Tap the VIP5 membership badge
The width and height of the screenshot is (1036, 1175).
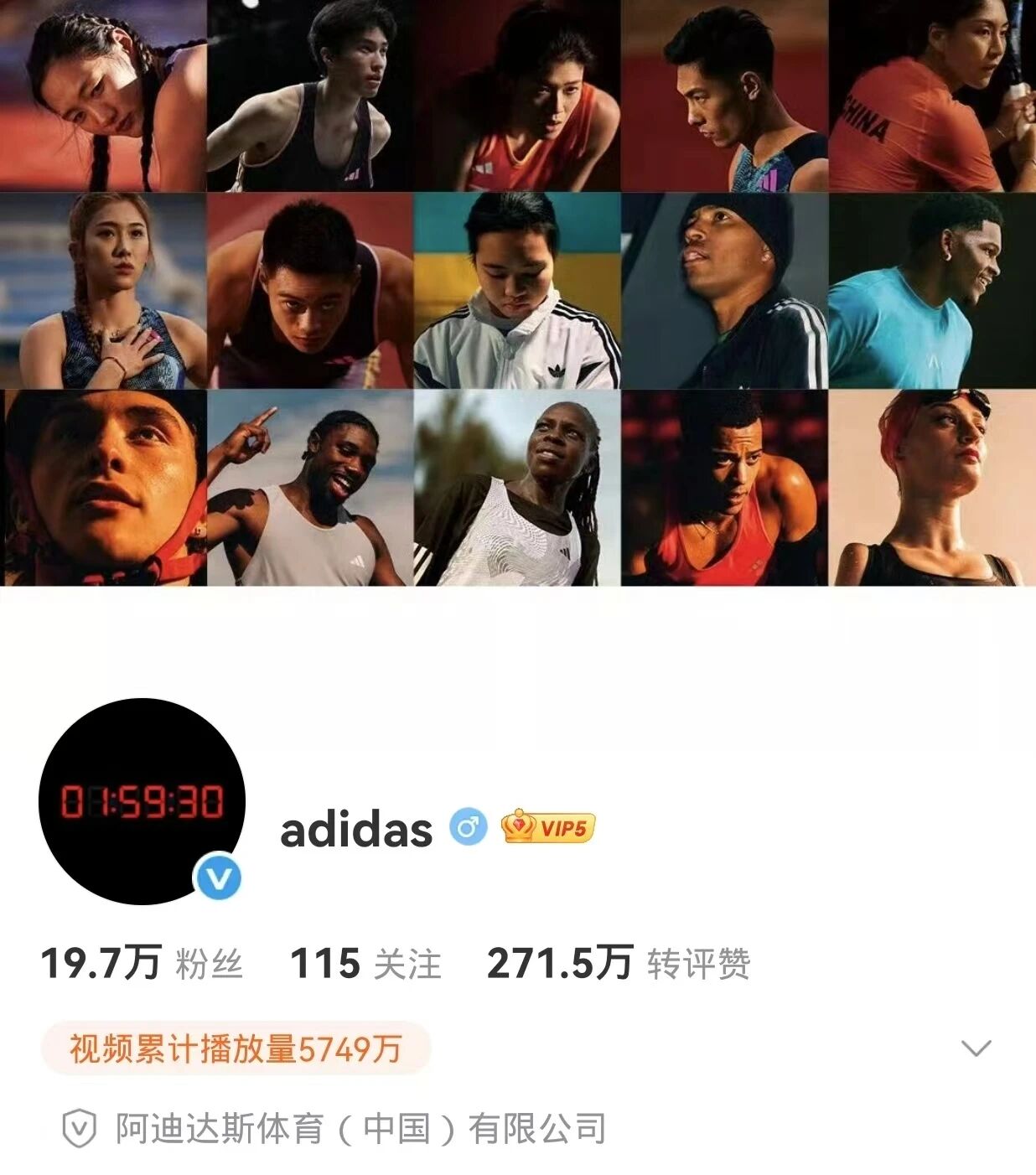pyautogui.click(x=548, y=828)
